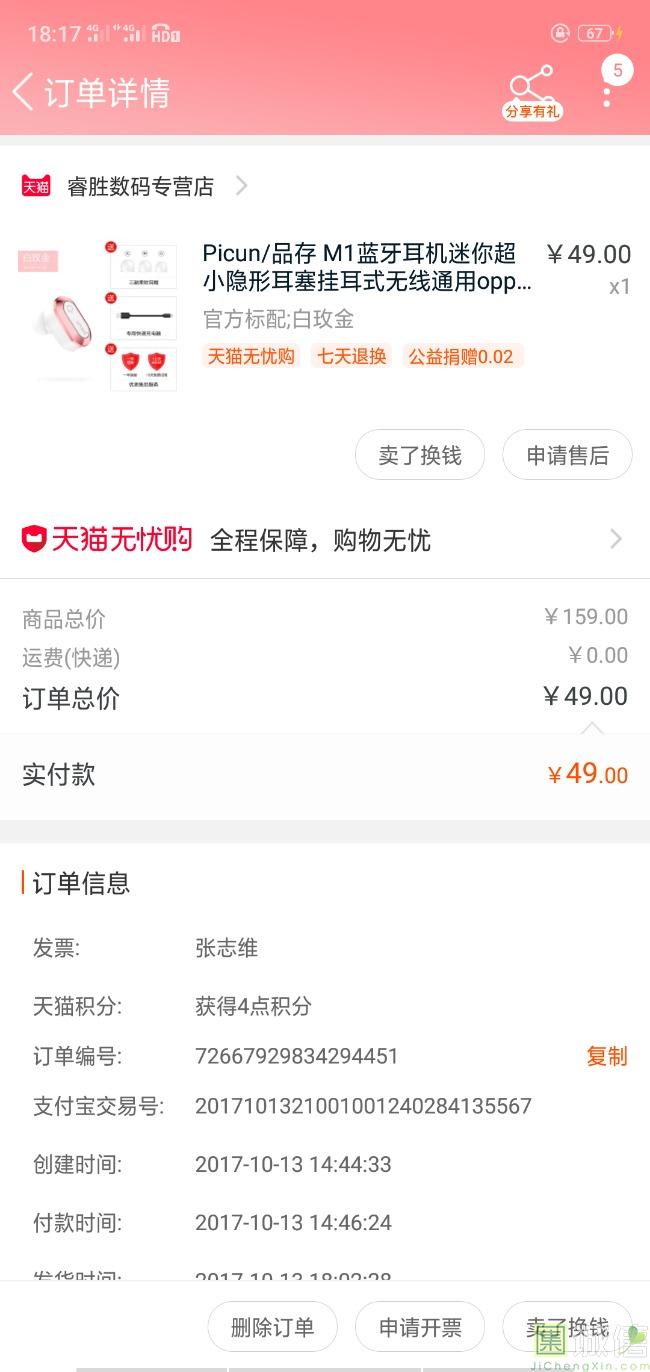Image resolution: width=650 pixels, height=1372 pixels.
Task: Tap the 申请开票 invoice button
Action: [420, 1327]
